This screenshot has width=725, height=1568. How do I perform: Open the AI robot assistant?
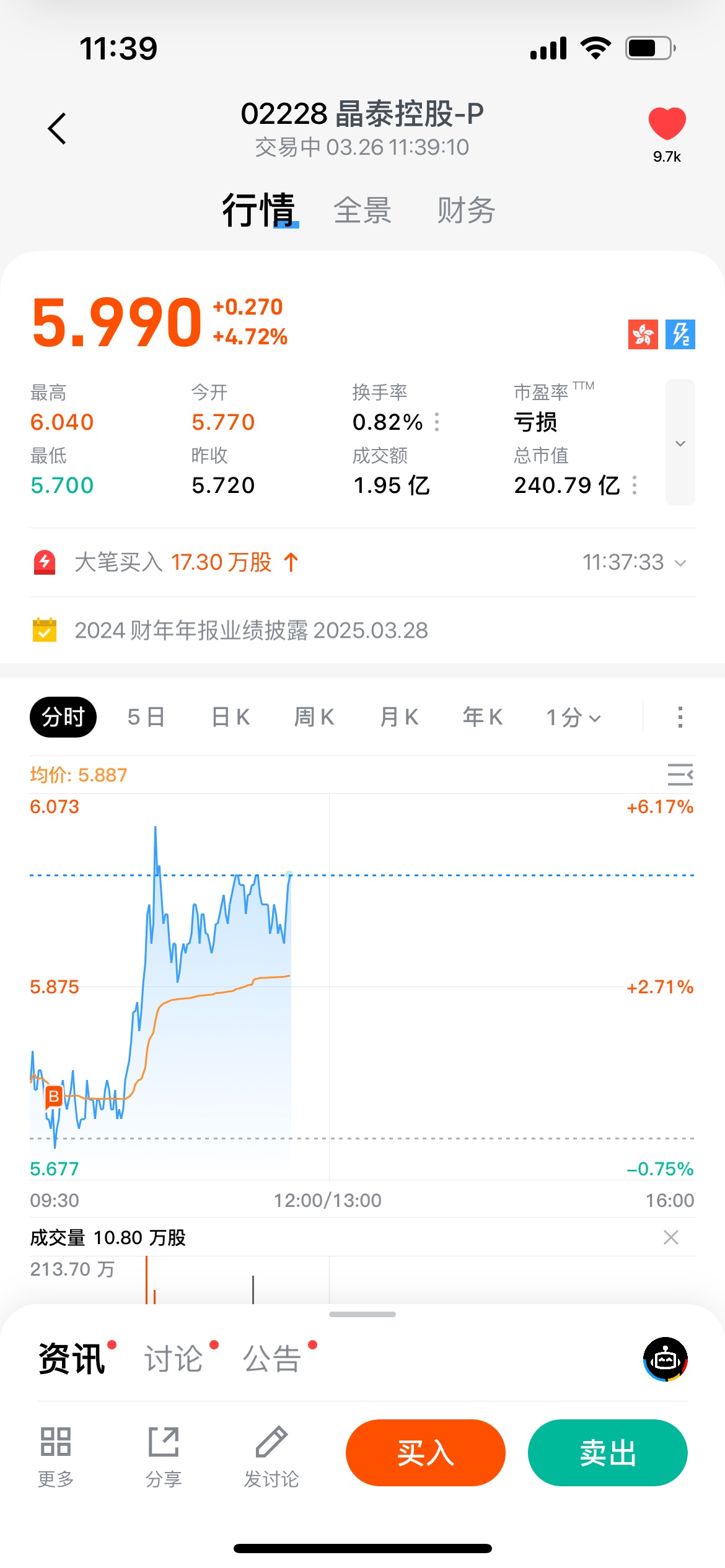pyautogui.click(x=666, y=1359)
